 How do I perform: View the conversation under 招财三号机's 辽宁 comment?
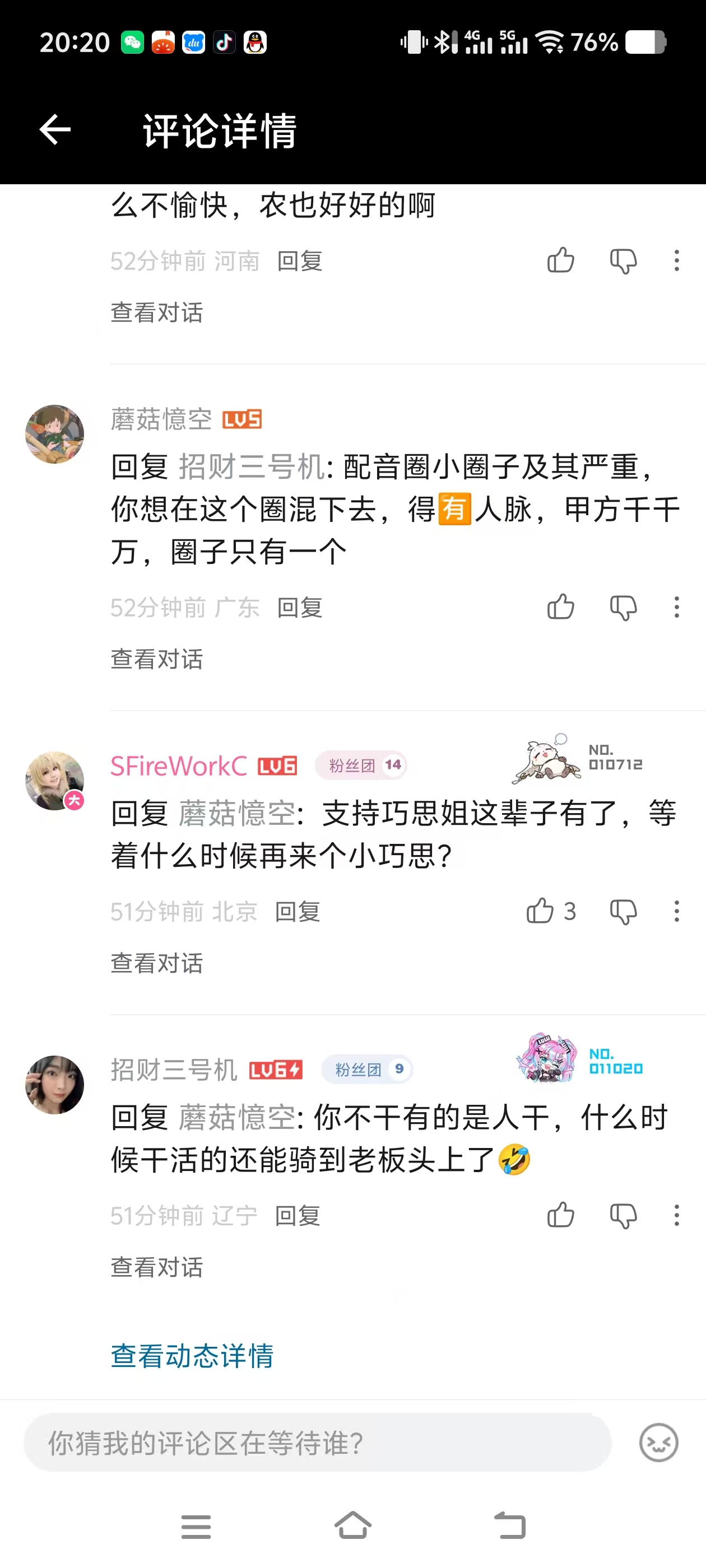(156, 1267)
